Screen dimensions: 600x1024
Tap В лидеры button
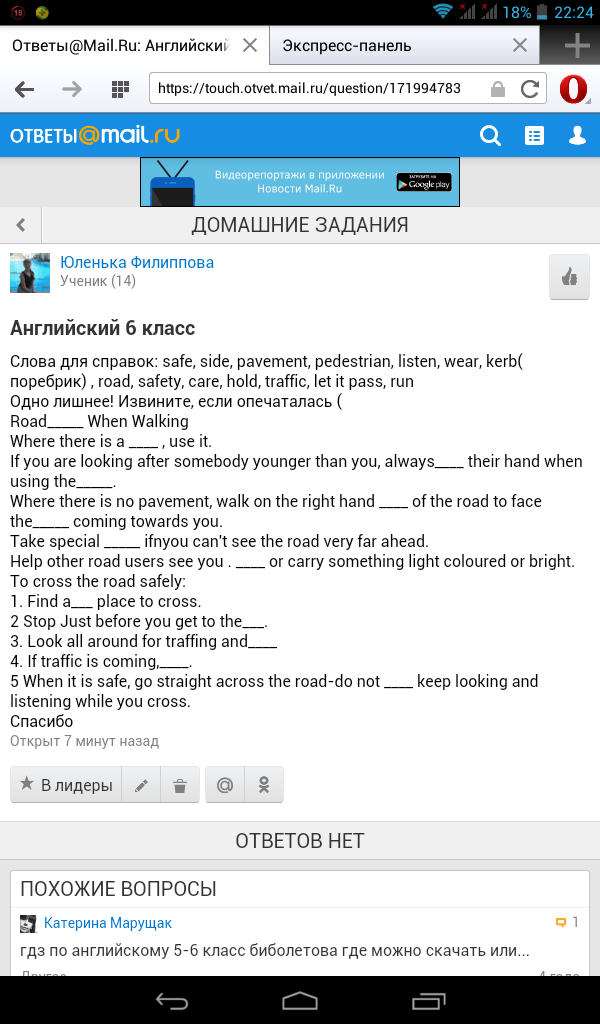pos(66,784)
